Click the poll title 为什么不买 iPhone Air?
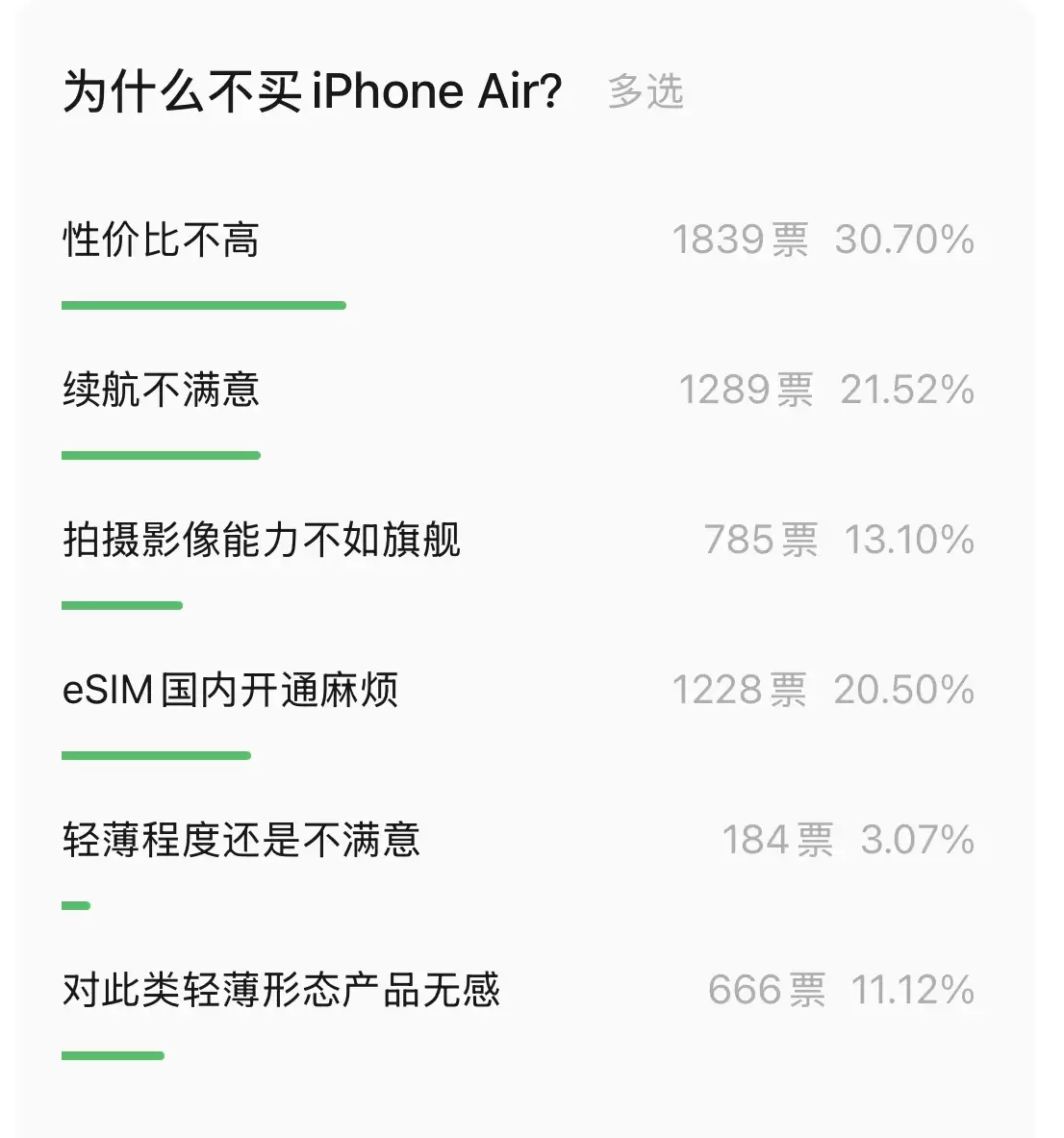Image resolution: width=1064 pixels, height=1138 pixels. (313, 91)
